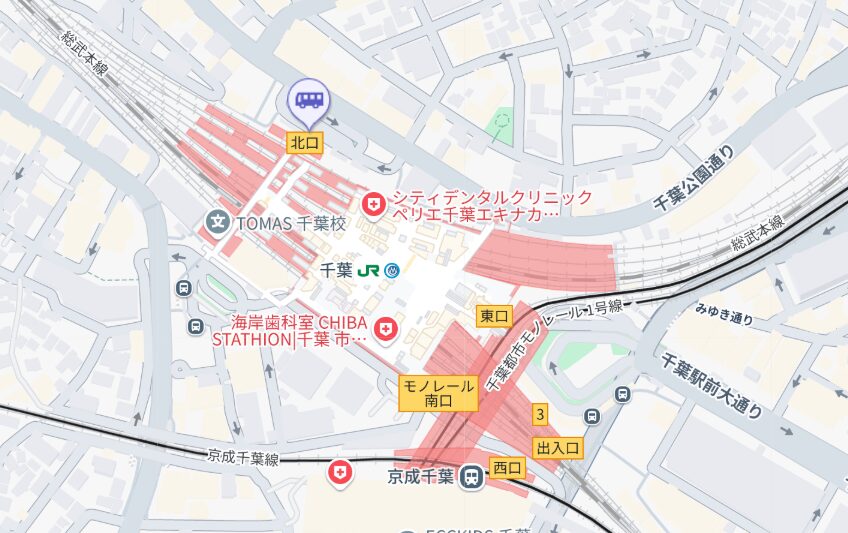Open 海岸歯科室 CHIBA STATHION marker
This screenshot has height=533, width=848.
click(x=385, y=328)
